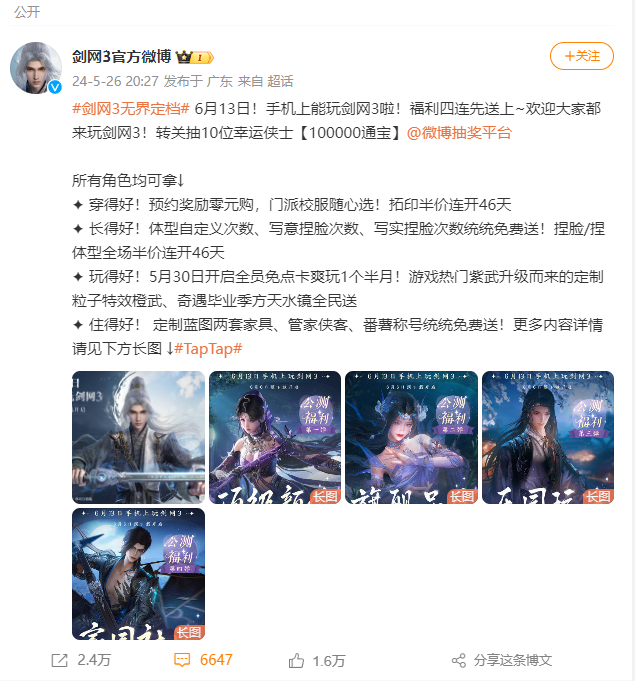This screenshot has height=681, width=635.
Task: Open the 公测福利 第三弹 long image
Action: coord(547,437)
